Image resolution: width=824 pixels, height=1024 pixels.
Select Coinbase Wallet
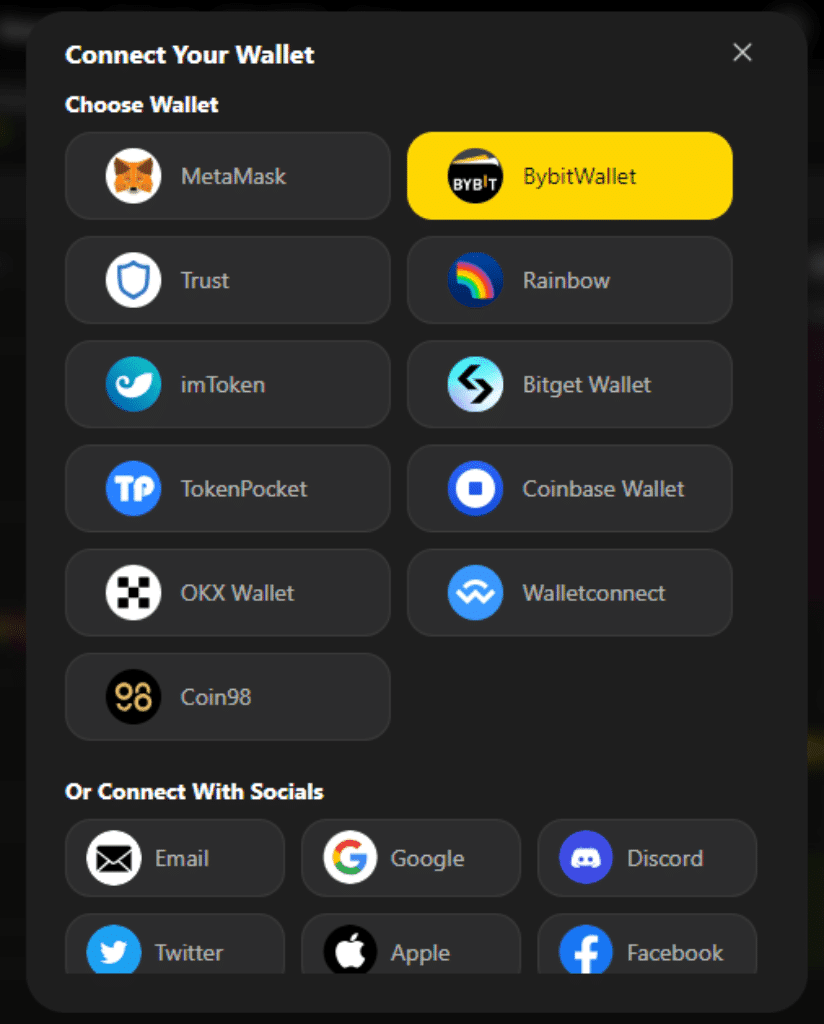[x=569, y=489]
